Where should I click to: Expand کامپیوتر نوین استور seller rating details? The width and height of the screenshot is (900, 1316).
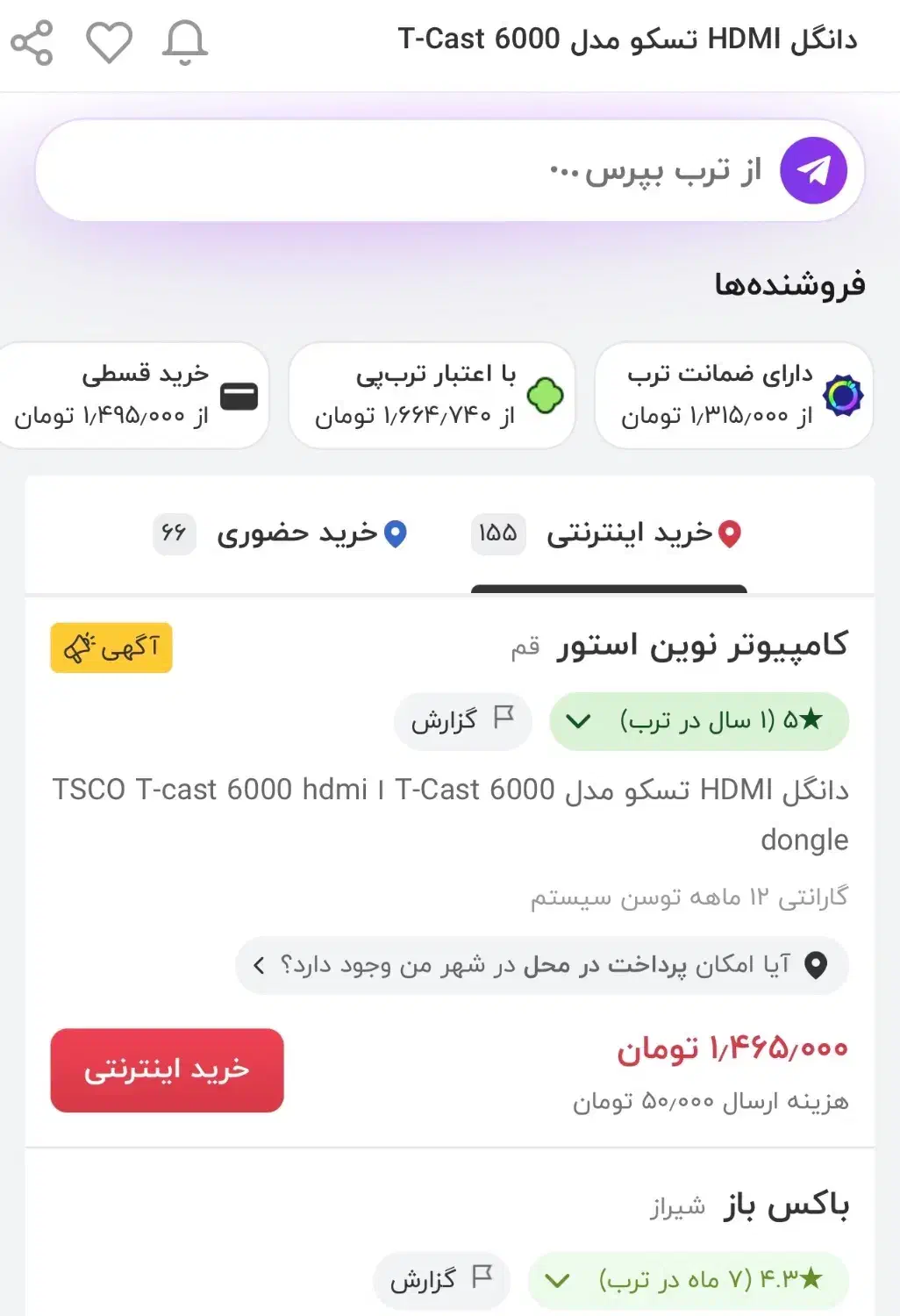(x=578, y=721)
